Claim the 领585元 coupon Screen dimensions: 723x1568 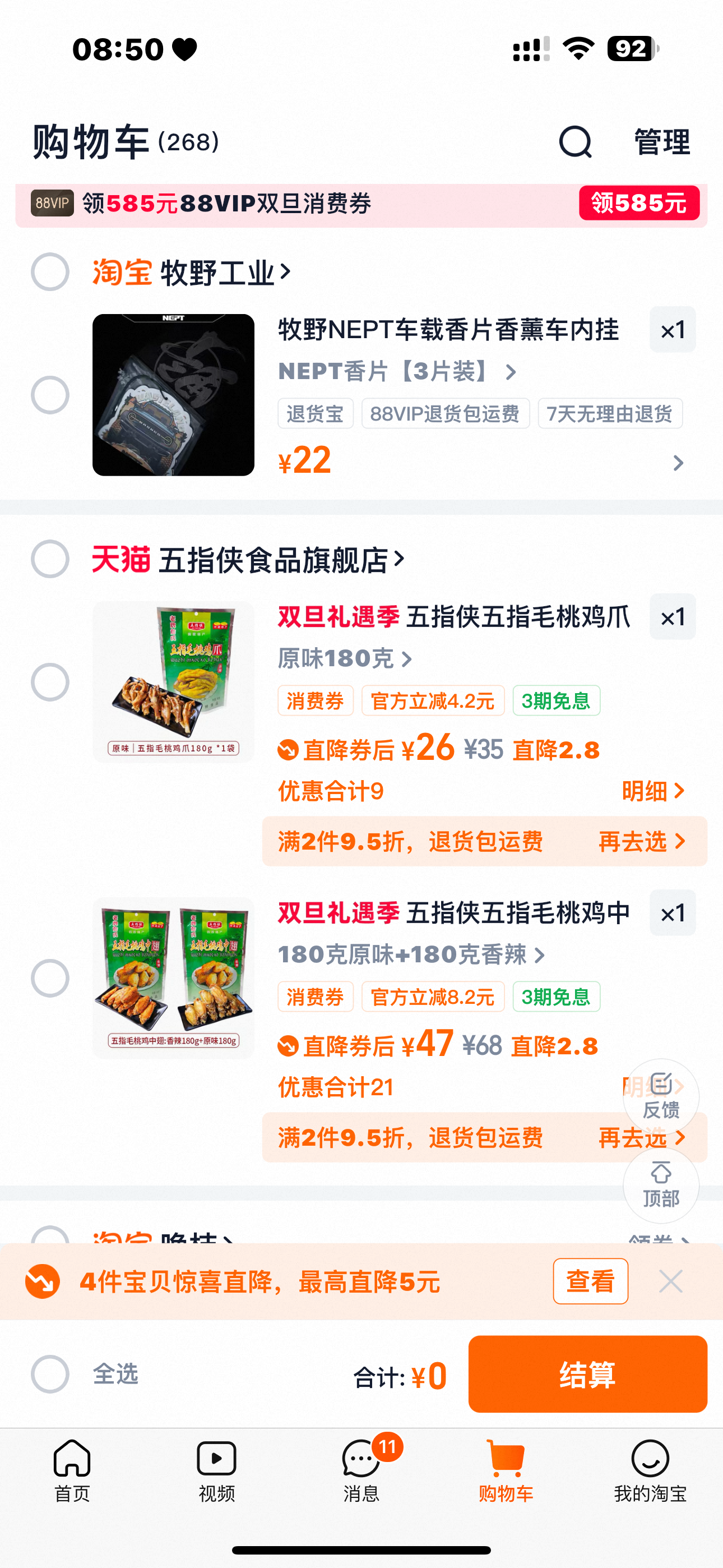tap(638, 204)
